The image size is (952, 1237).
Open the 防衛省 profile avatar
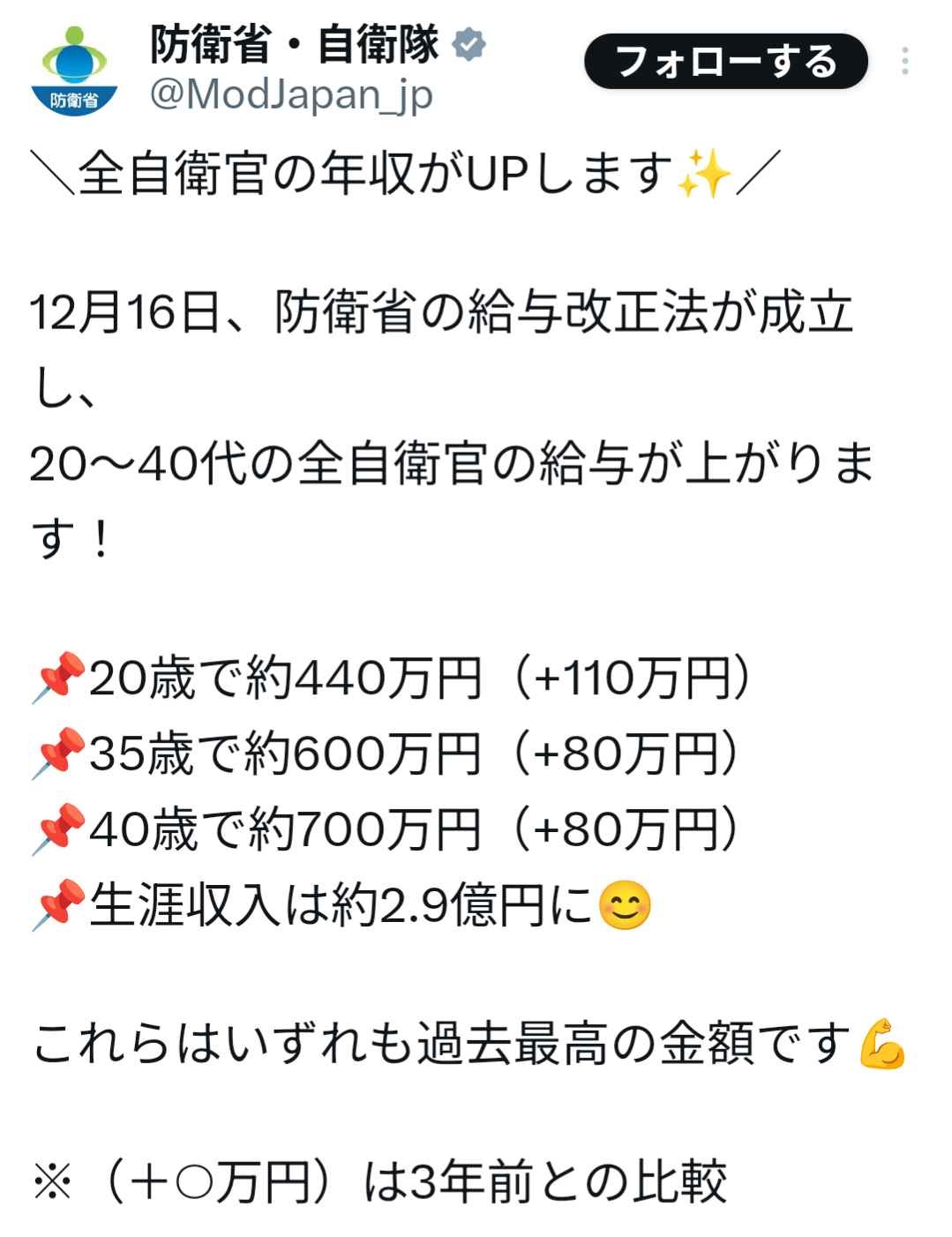(74, 71)
